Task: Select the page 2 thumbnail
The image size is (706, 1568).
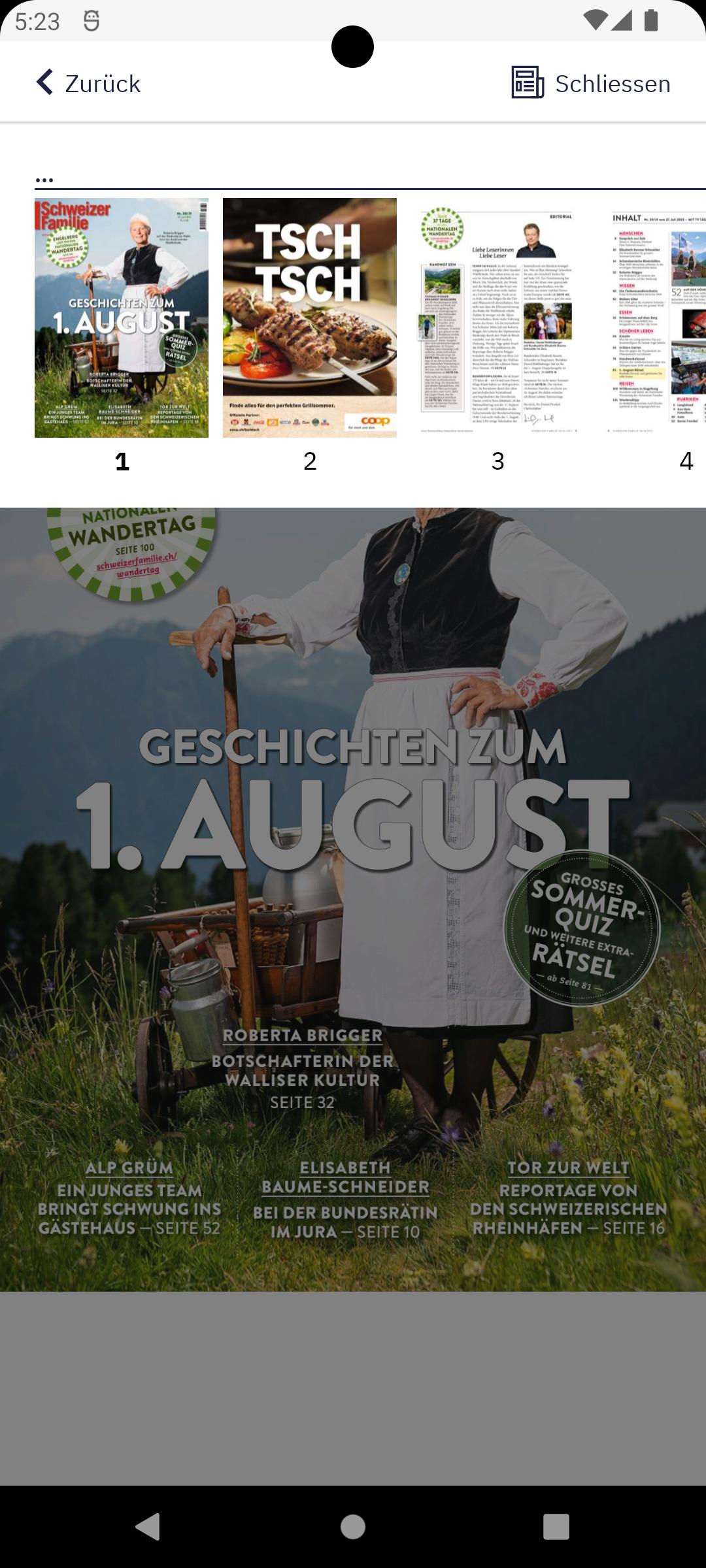Action: tap(310, 318)
